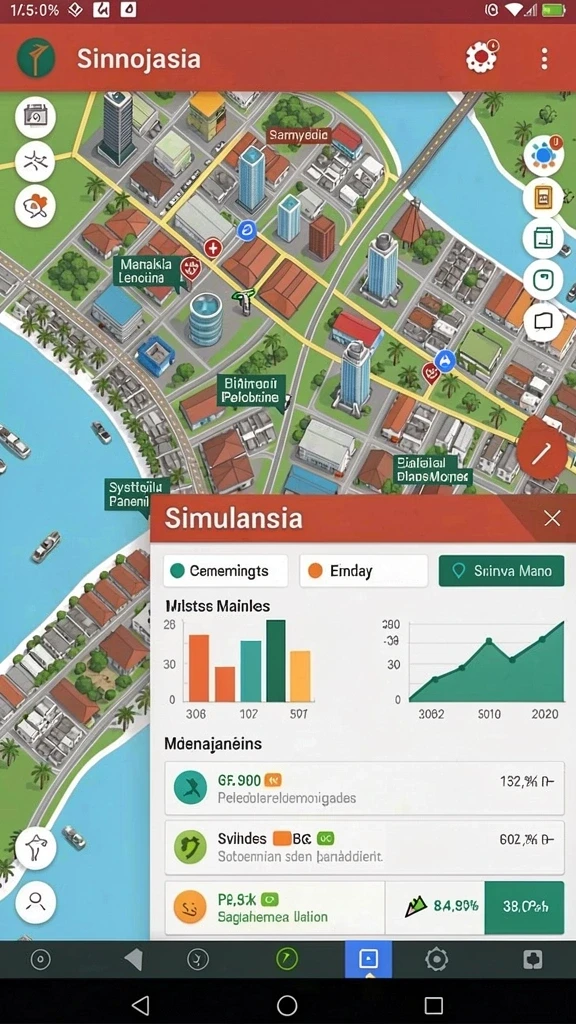Open settings gear in Sinnojasia app bar
The width and height of the screenshot is (576, 1024).
[481, 57]
